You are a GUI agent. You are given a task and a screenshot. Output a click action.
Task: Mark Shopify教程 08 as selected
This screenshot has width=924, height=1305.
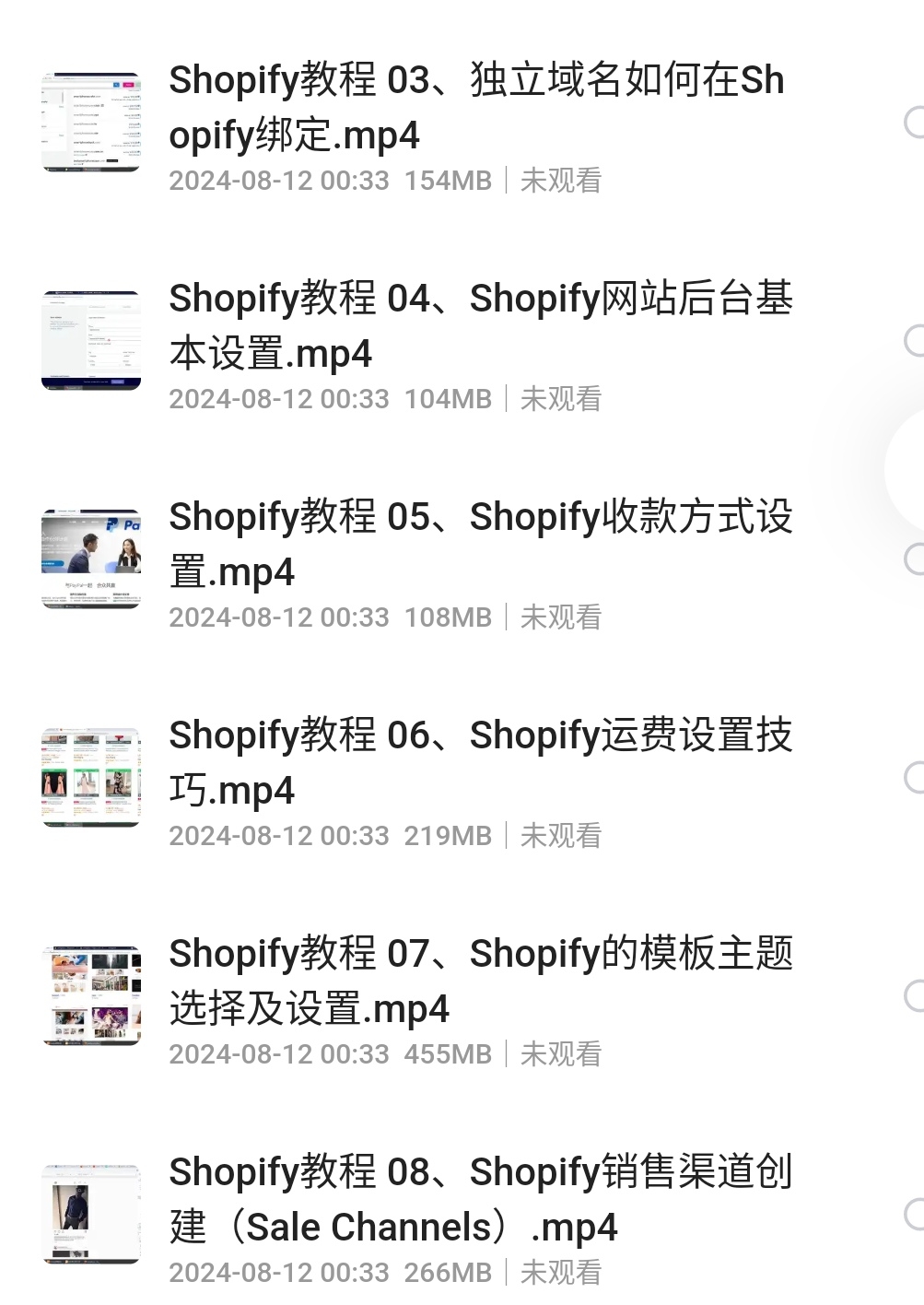[915, 1214]
